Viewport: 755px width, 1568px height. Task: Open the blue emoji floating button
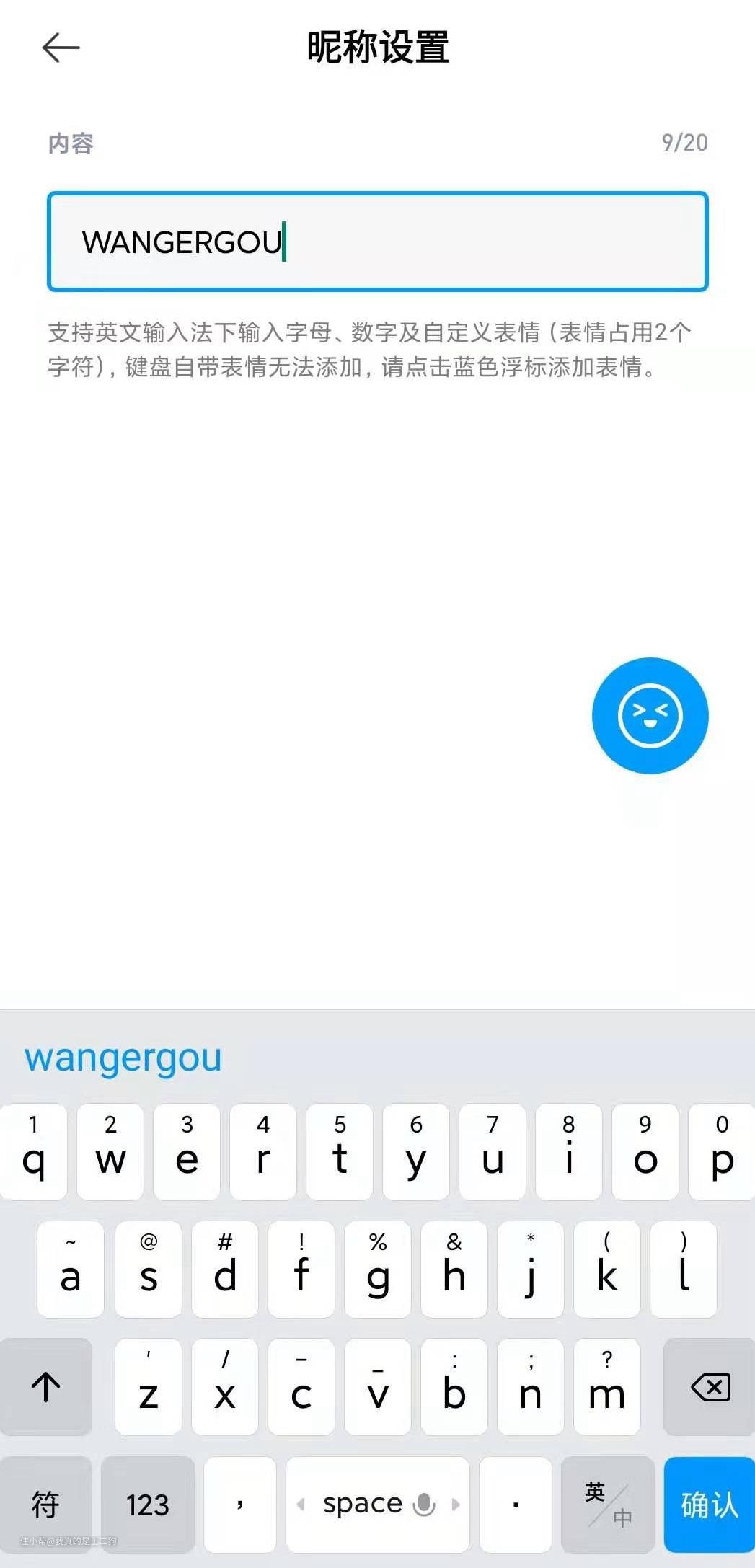click(x=650, y=715)
